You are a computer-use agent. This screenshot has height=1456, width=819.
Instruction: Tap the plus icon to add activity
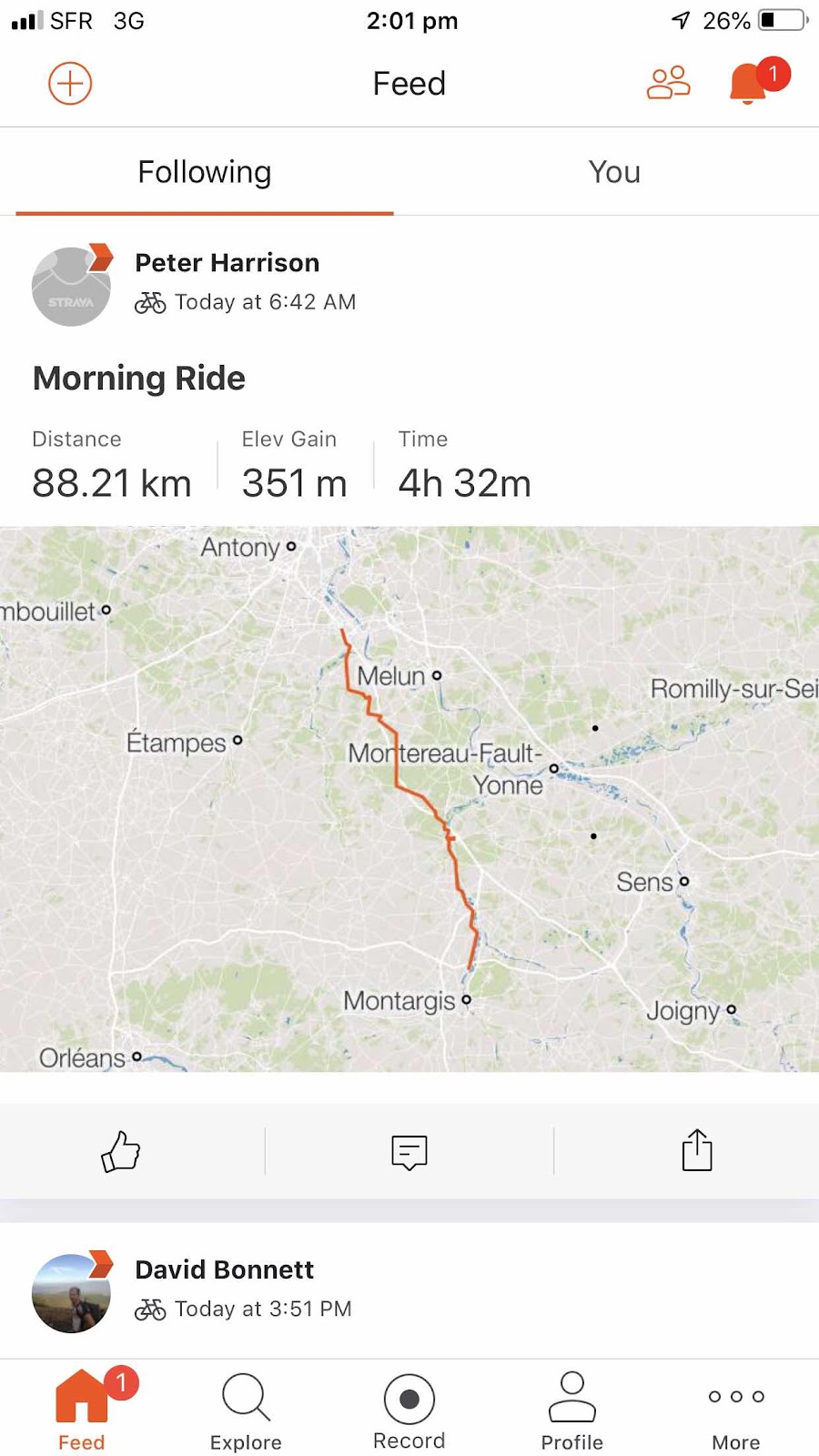(x=70, y=84)
